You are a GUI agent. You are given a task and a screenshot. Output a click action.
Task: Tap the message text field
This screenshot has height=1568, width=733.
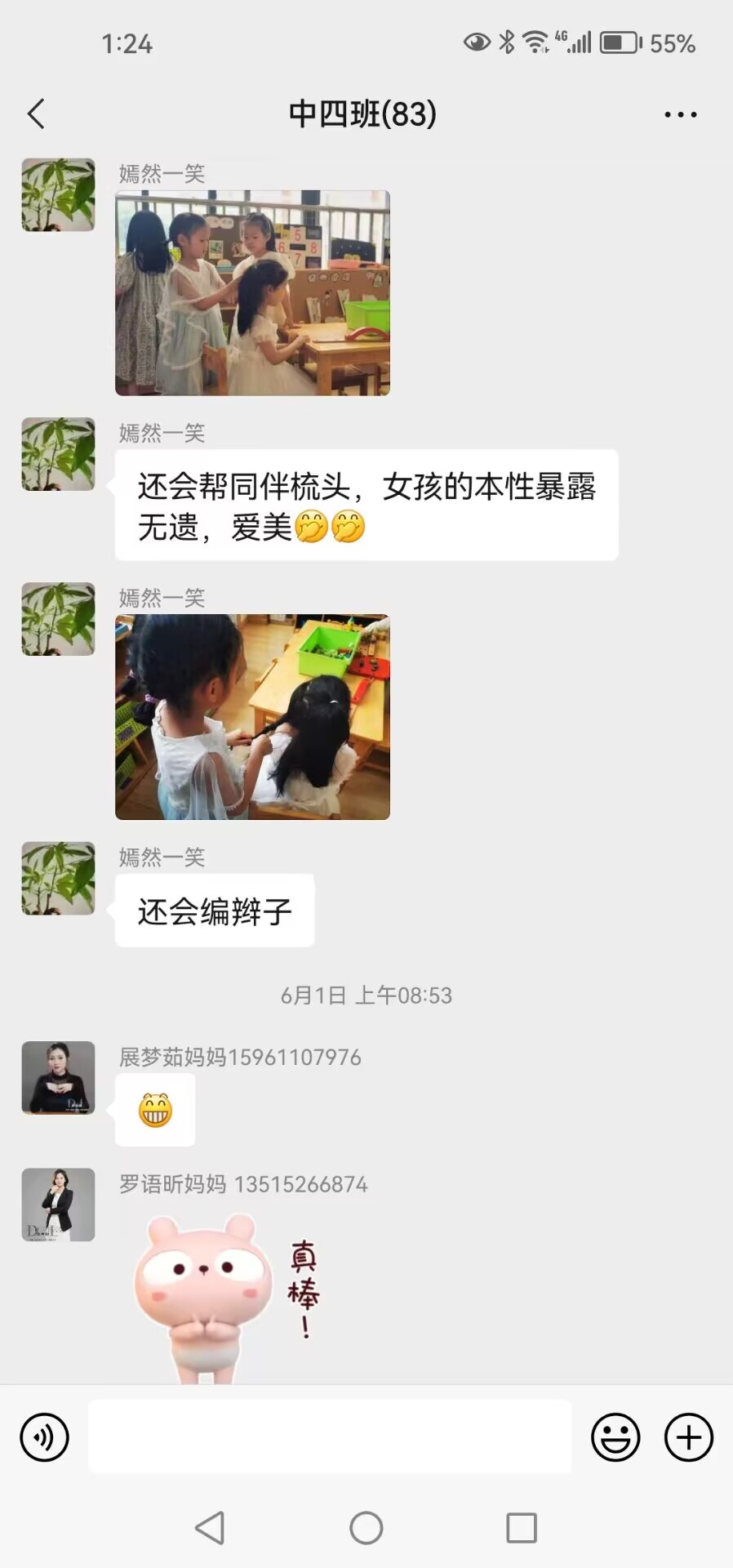(x=330, y=1437)
